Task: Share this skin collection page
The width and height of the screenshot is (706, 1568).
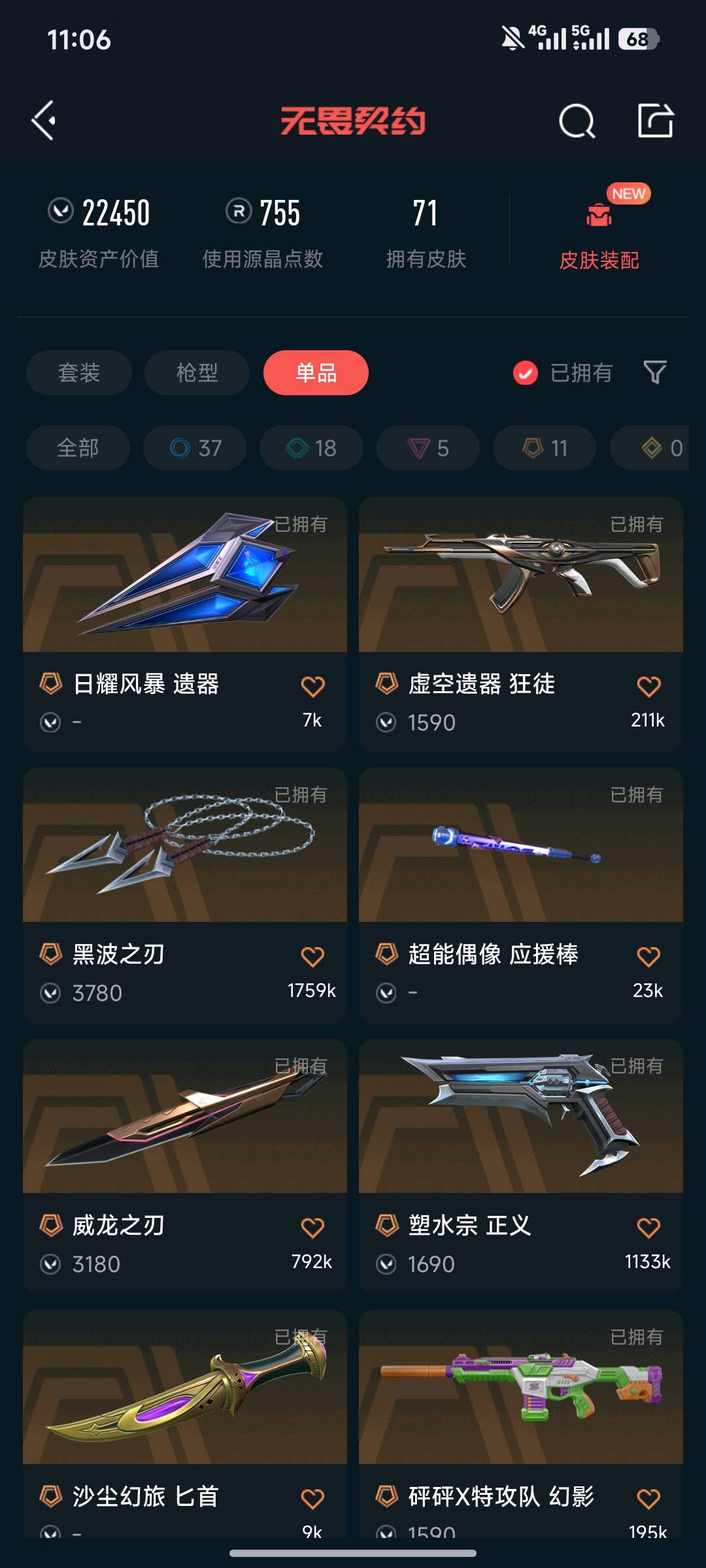Action: click(x=655, y=121)
